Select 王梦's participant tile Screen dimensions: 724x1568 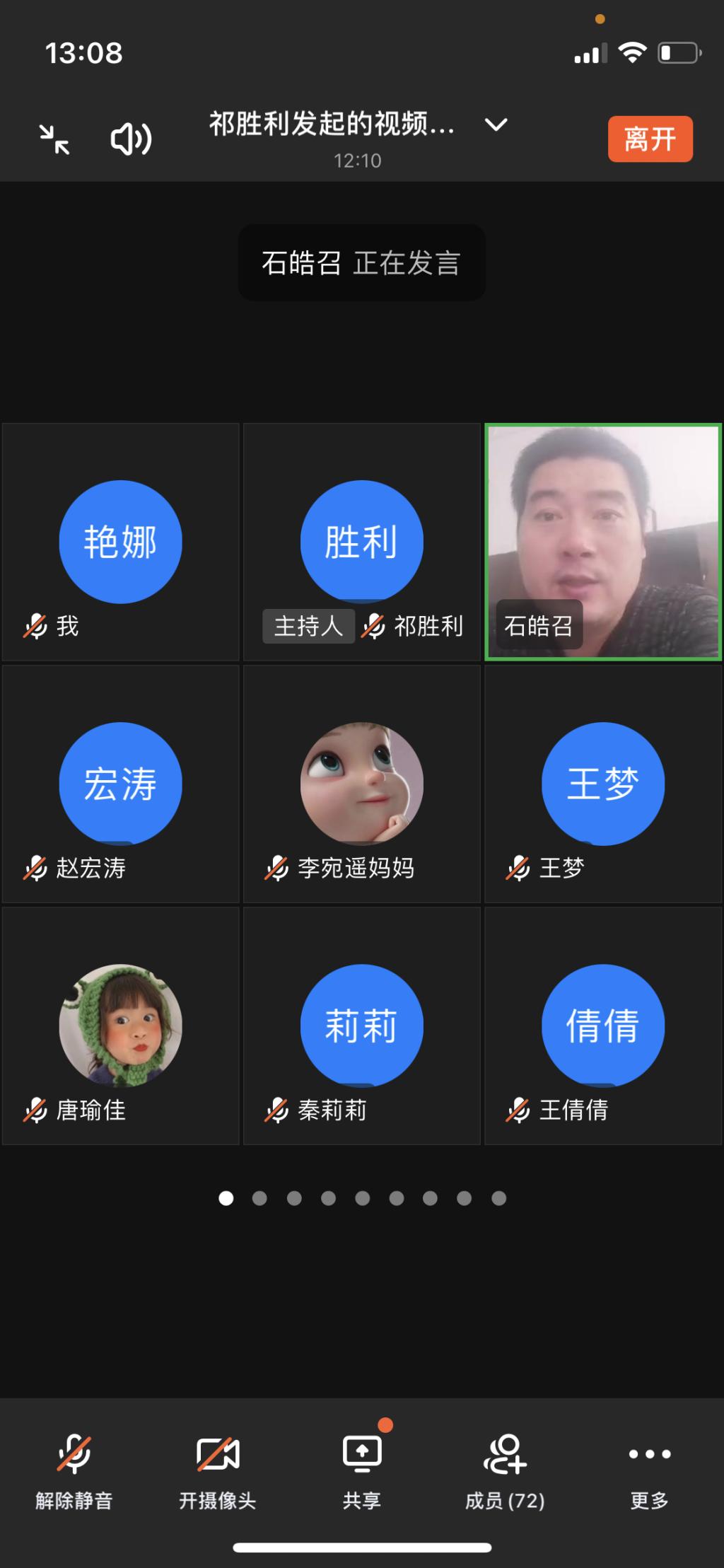(x=603, y=784)
